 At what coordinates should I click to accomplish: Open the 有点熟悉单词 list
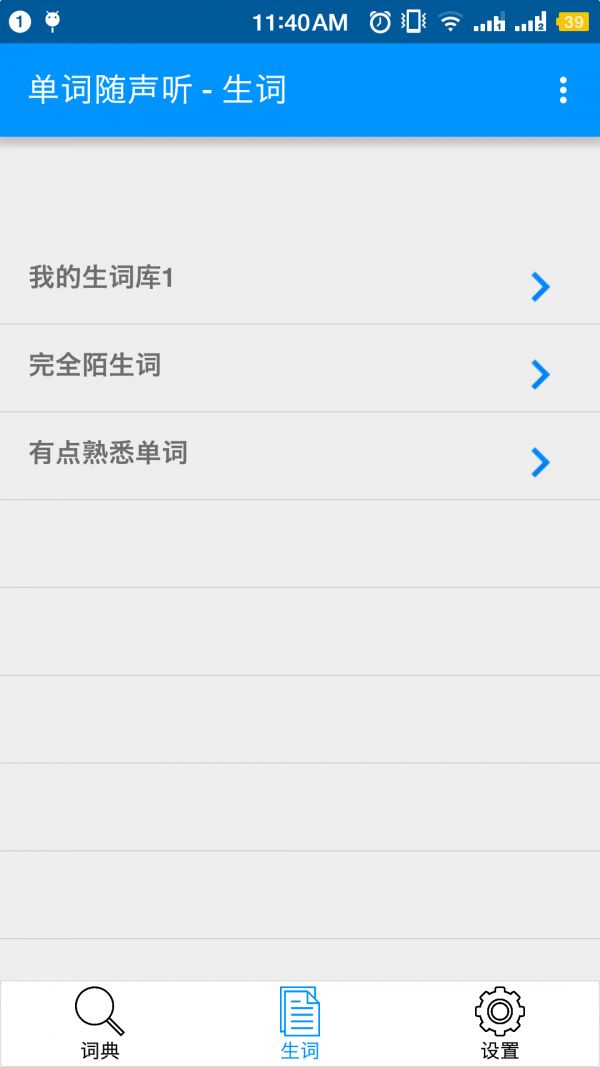click(300, 456)
